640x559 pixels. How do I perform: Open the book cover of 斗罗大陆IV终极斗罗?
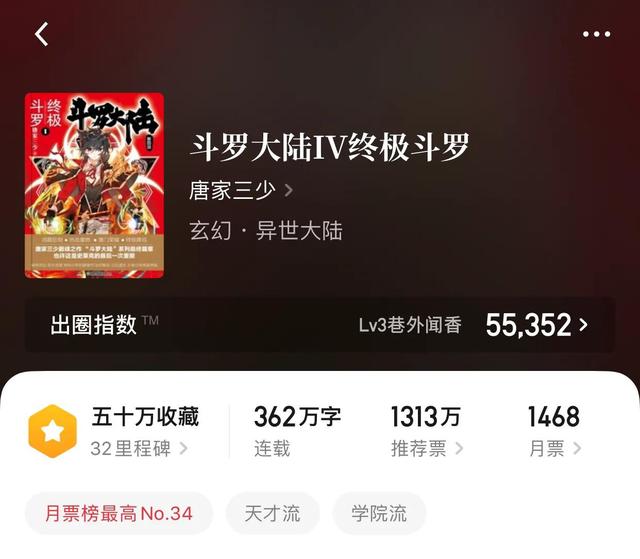point(94,185)
